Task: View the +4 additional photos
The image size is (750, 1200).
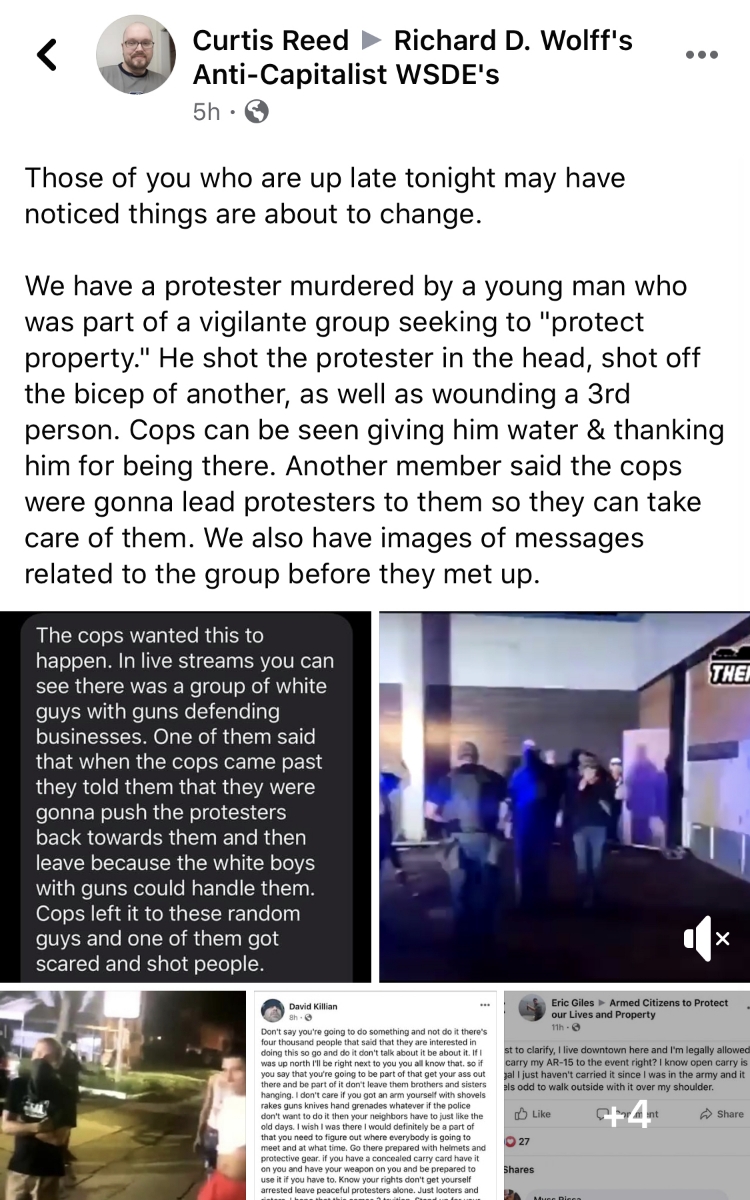Action: [628, 1094]
